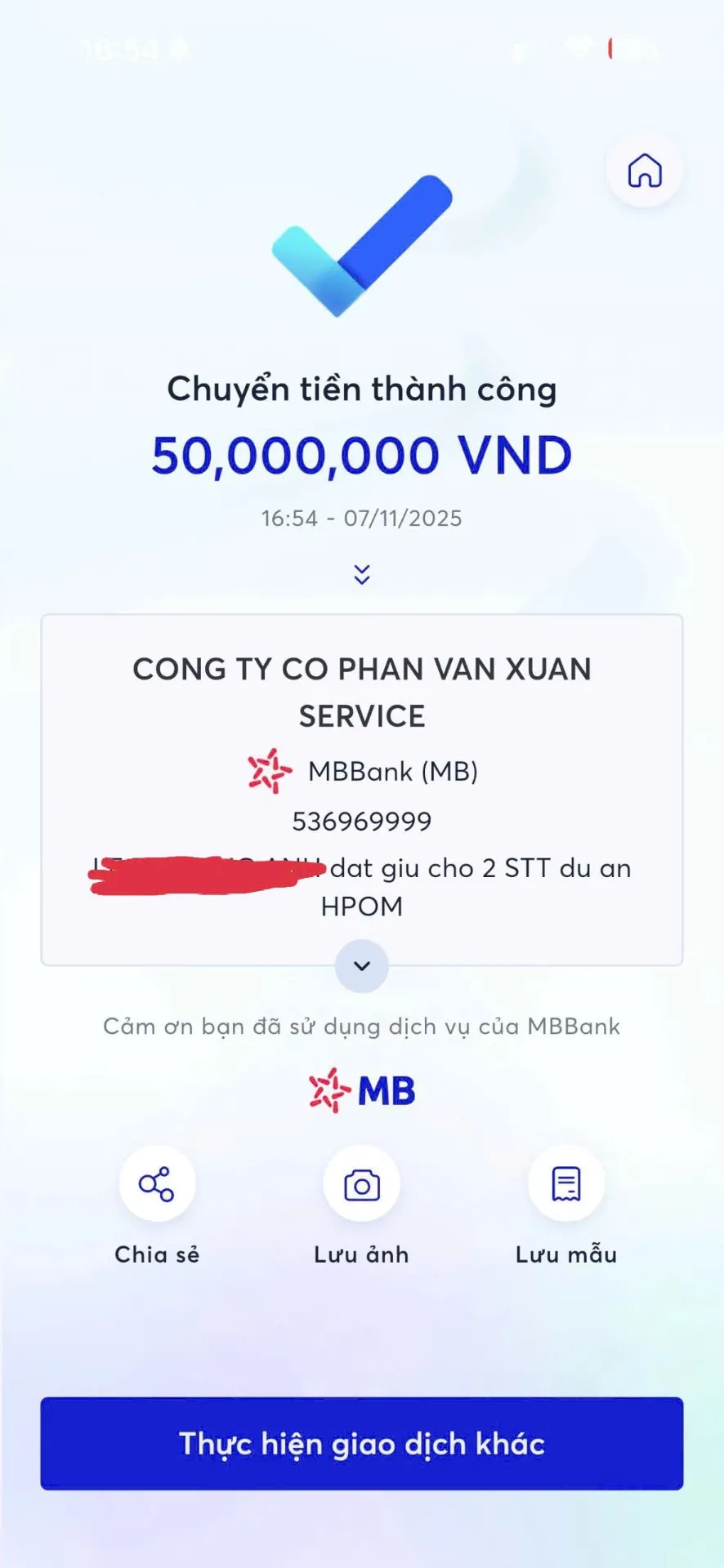This screenshot has height=1568, width=724.
Task: Save transfer template with Lưu mẫu
Action: click(x=565, y=1183)
